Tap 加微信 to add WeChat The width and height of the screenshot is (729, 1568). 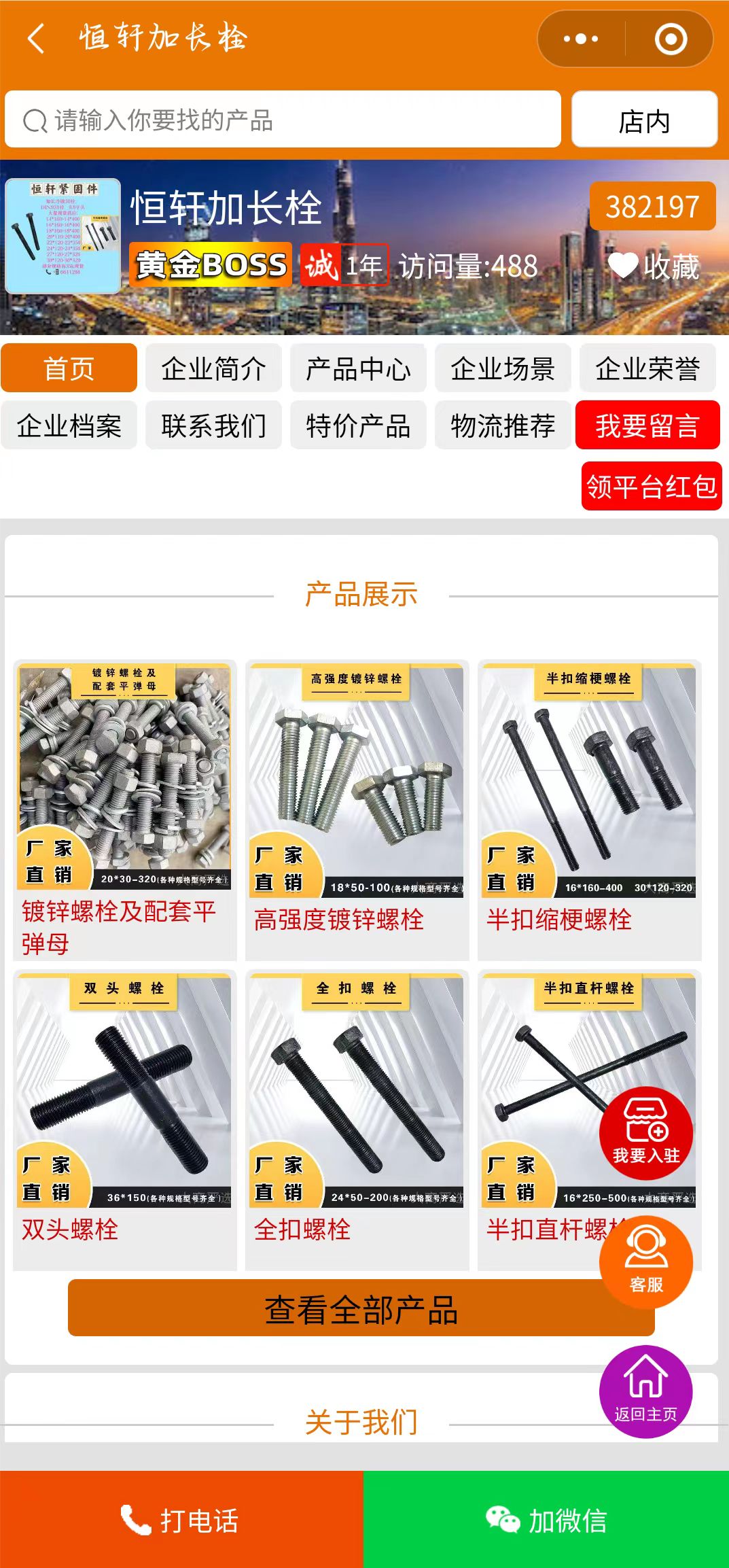pos(546,1520)
